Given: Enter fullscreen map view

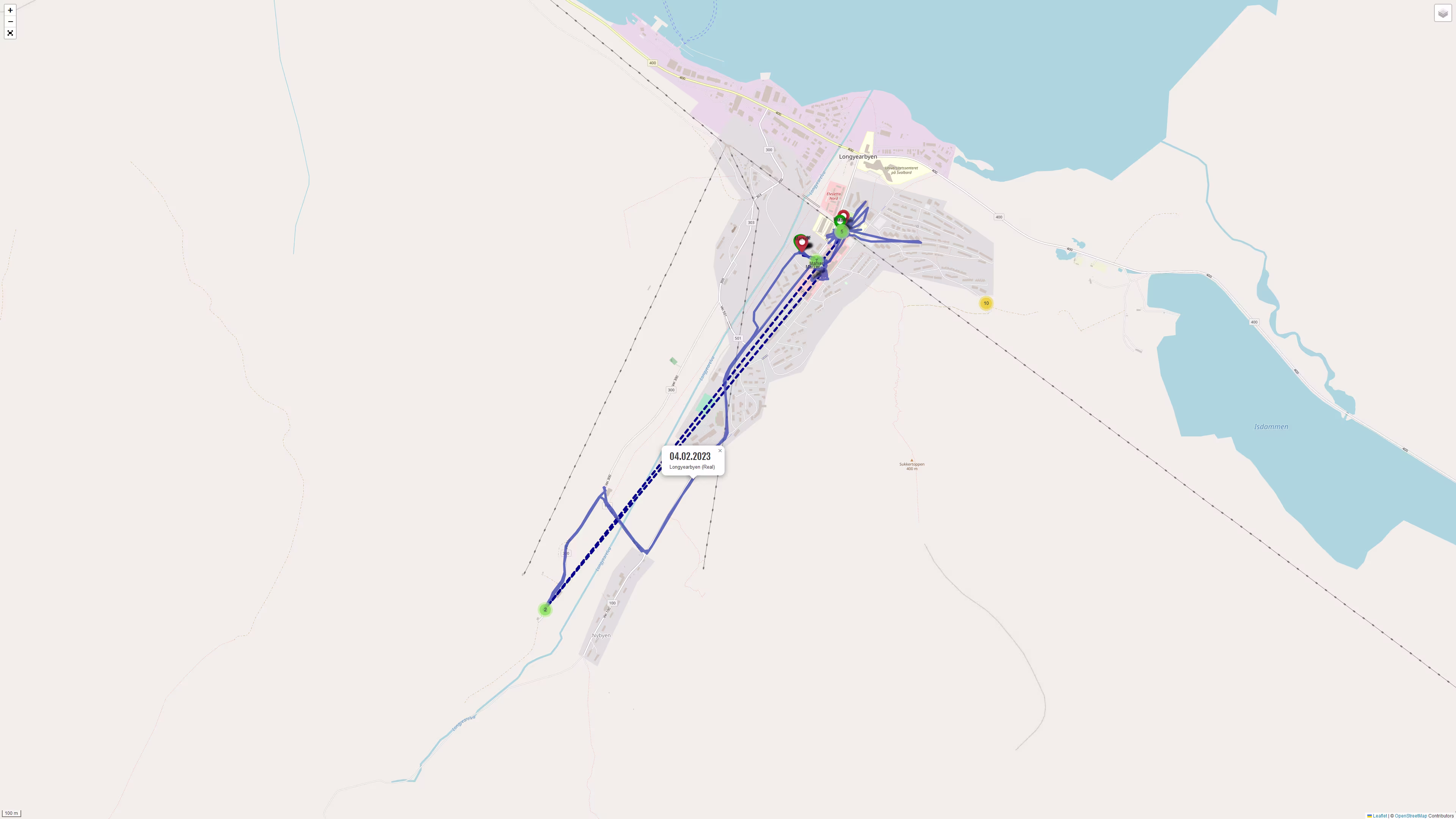Looking at the screenshot, I should pyautogui.click(x=10, y=33).
